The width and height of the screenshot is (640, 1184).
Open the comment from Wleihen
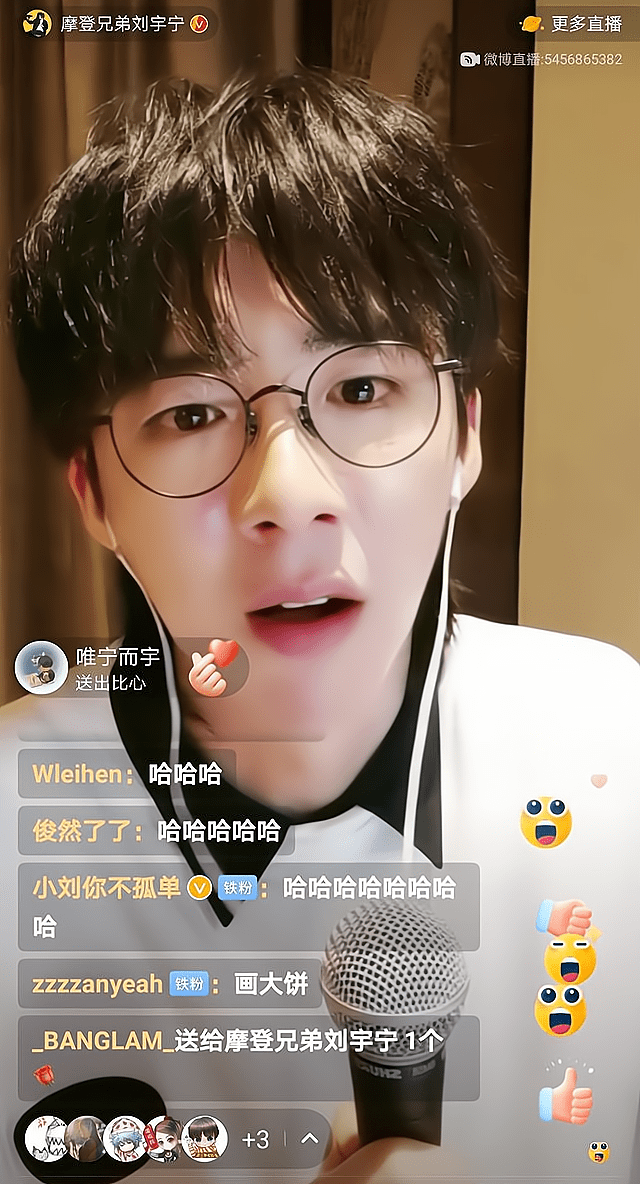coord(126,774)
